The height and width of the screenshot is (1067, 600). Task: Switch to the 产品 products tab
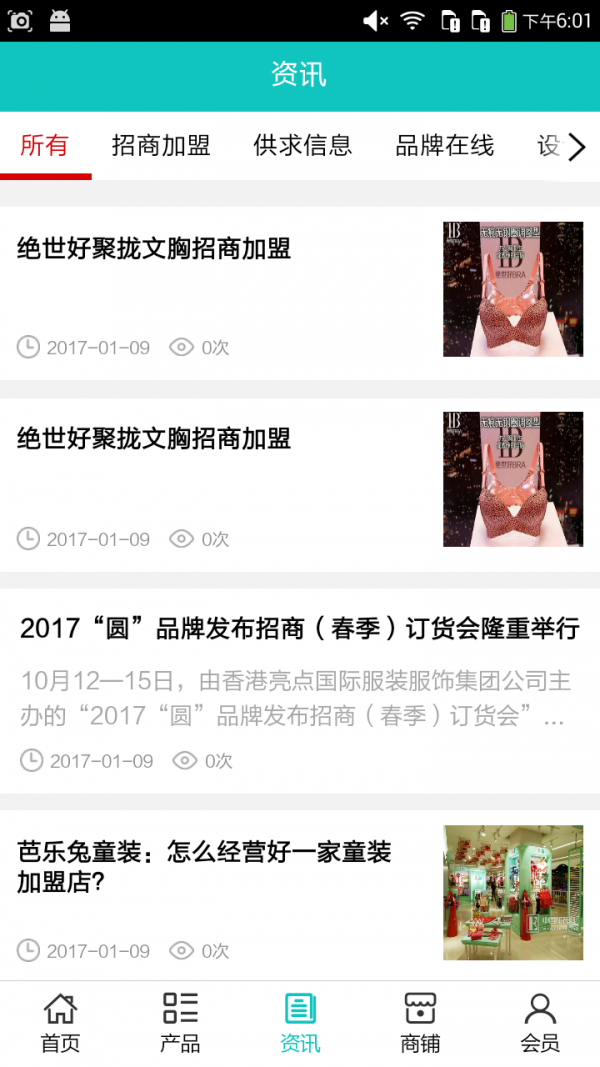click(180, 1023)
